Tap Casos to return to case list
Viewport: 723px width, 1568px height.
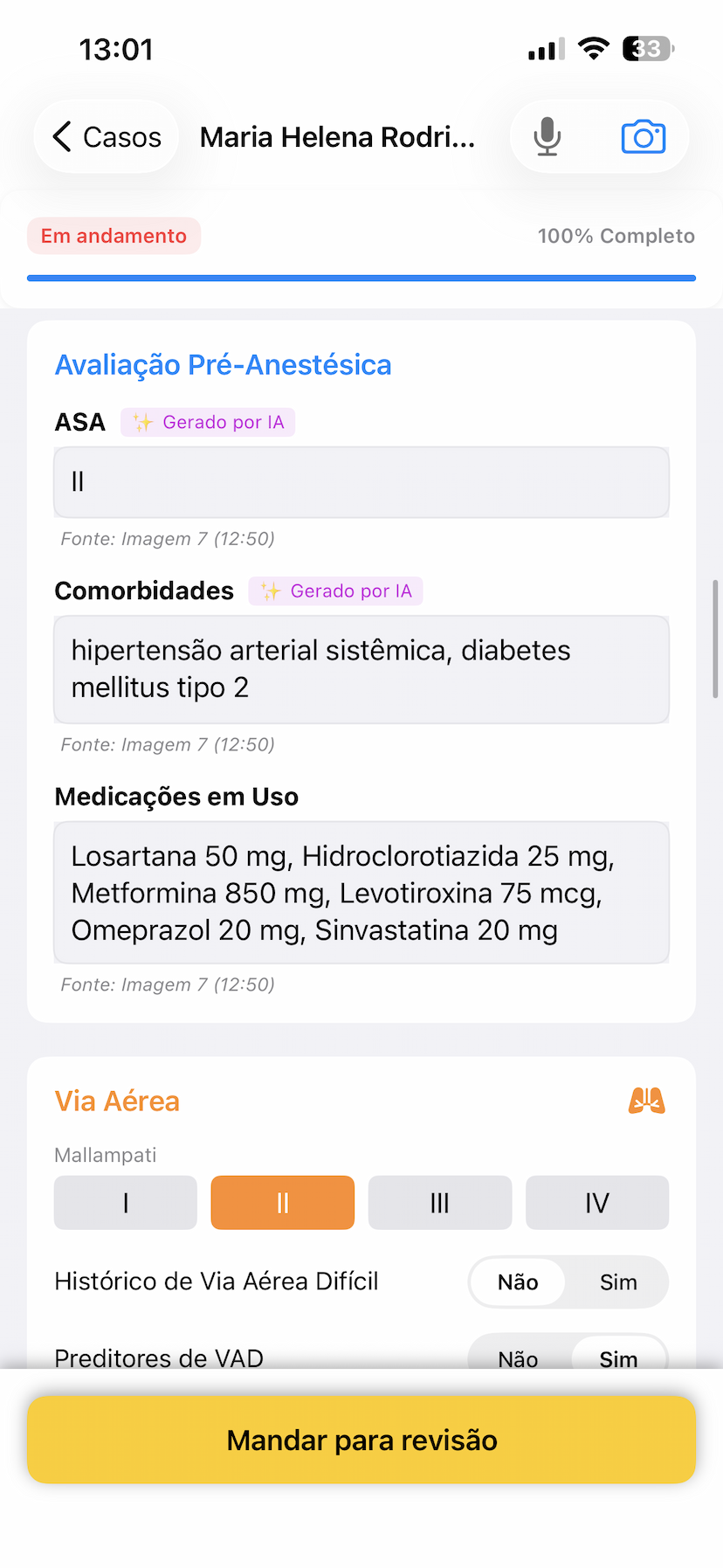121,136
